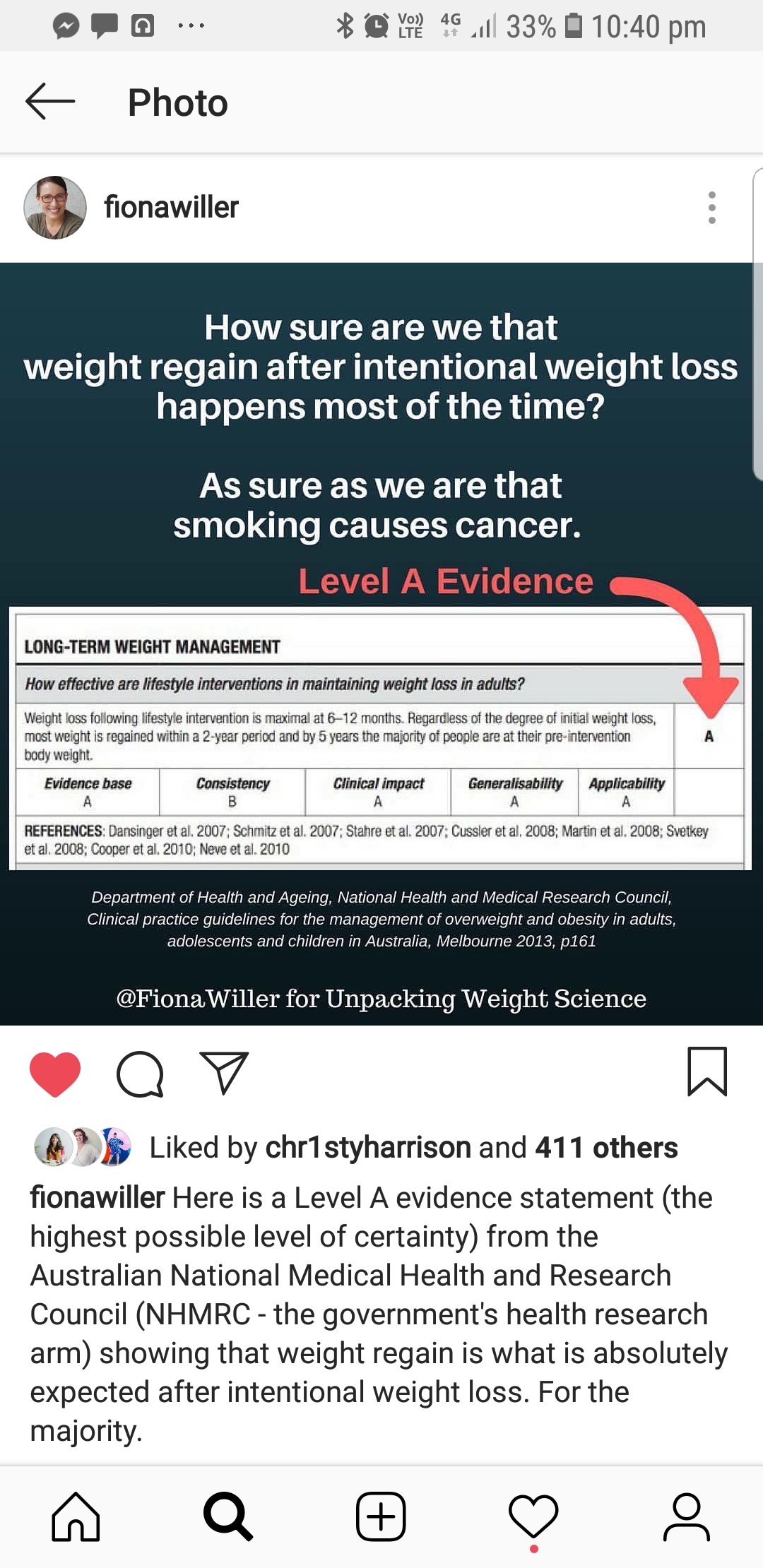Switch to the Profile tab

[686, 1516]
